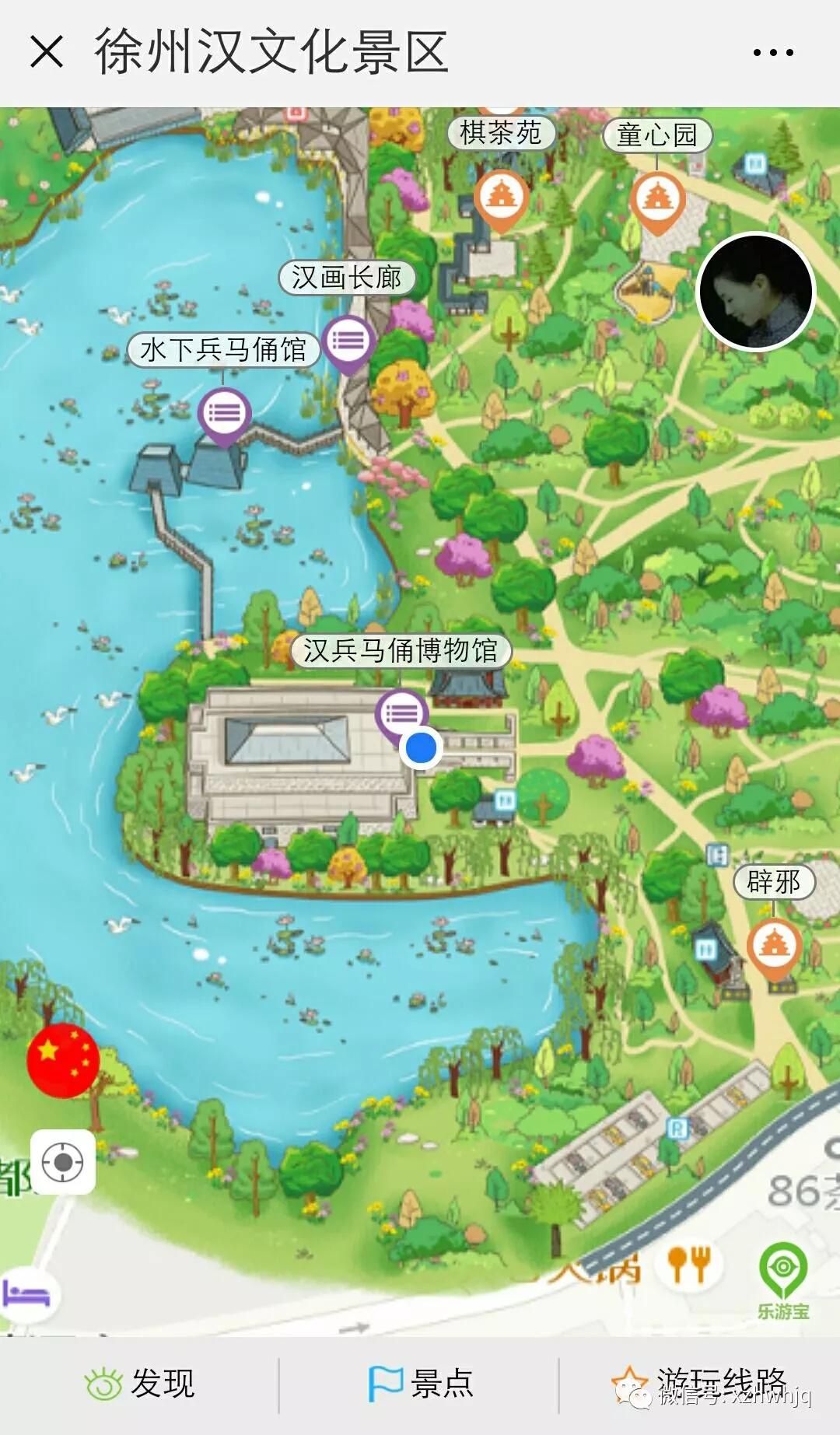Open the 汉兵马俑博物馆 map pin
This screenshot has height=1435, width=840.
click(x=401, y=711)
